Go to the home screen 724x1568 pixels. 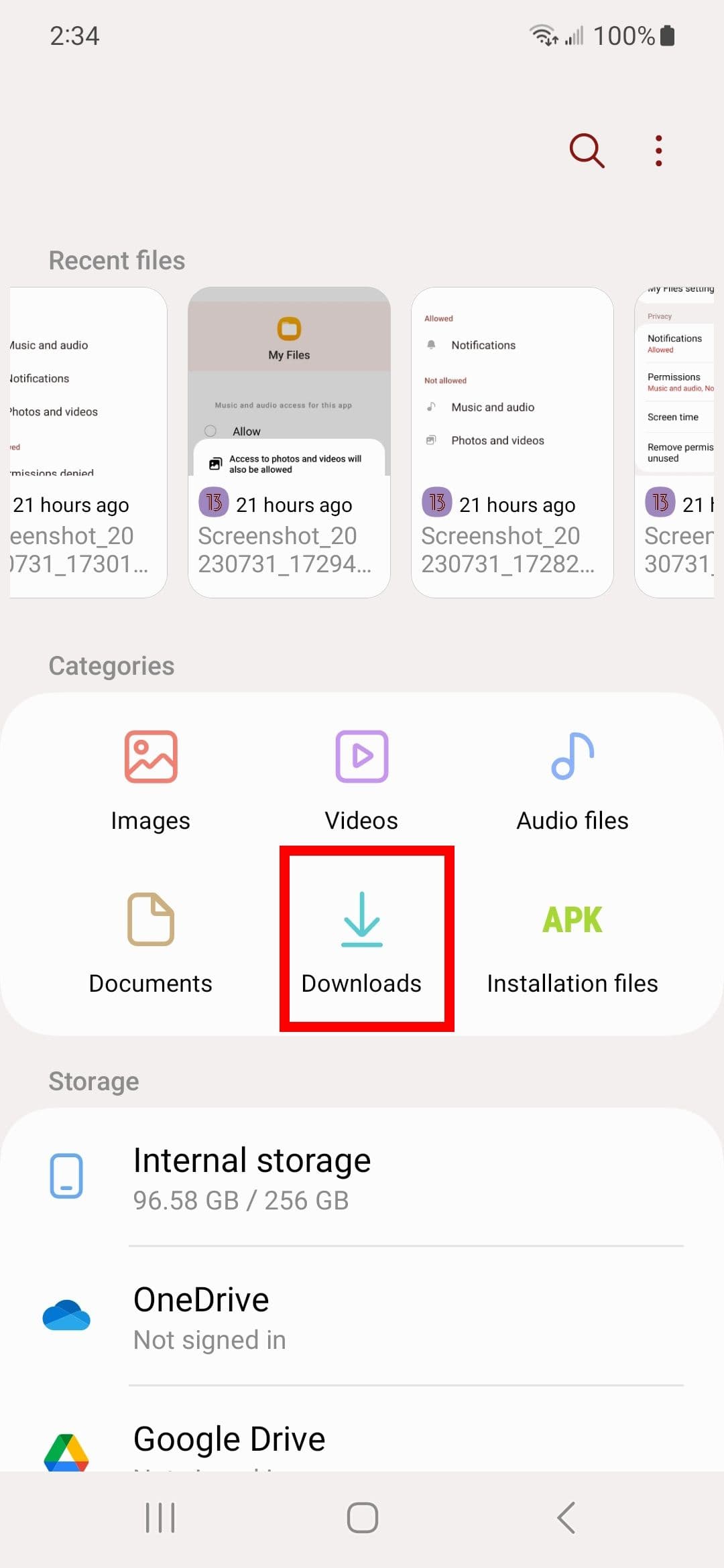tap(362, 1518)
